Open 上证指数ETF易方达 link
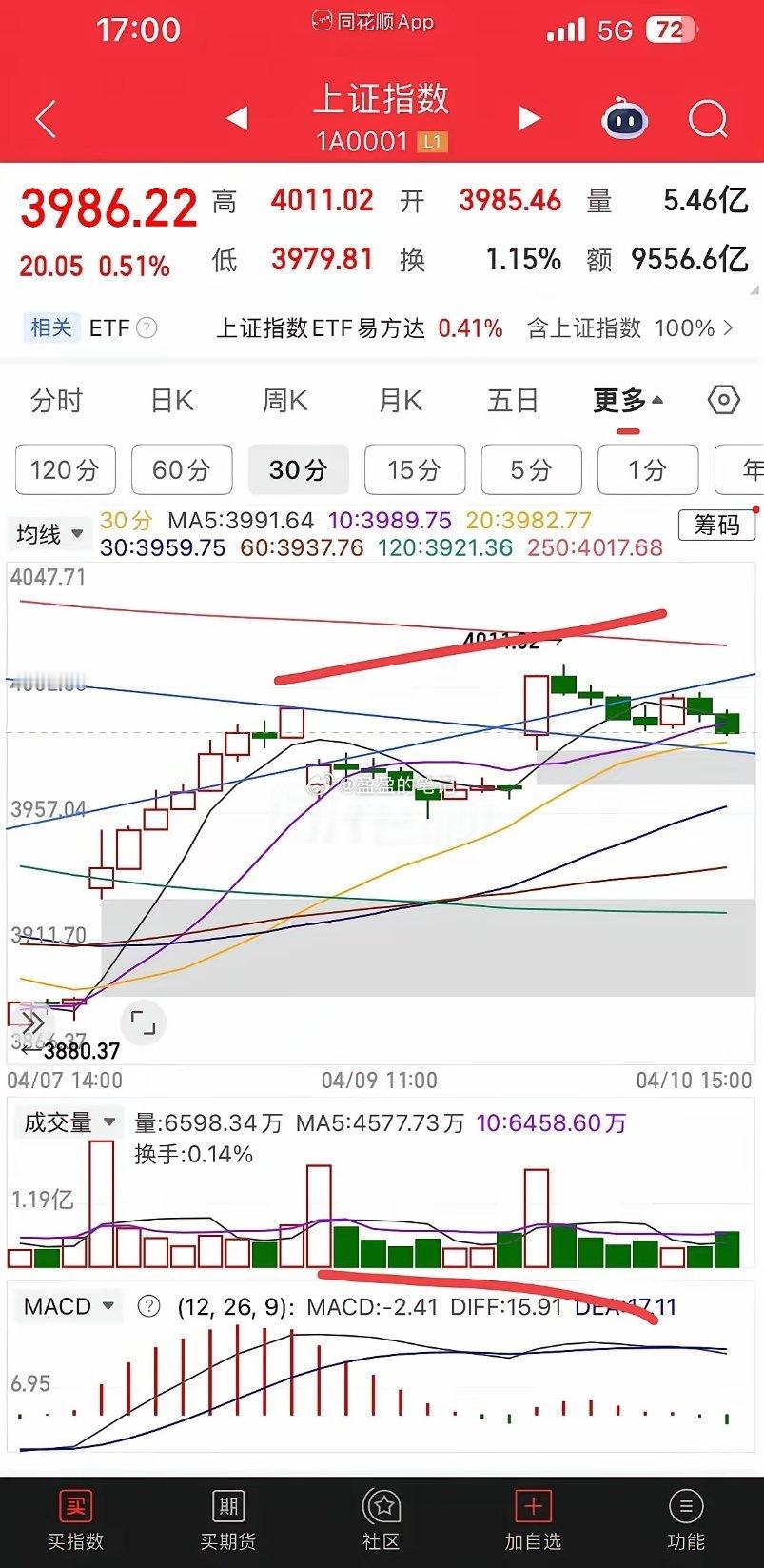764x1568 pixels. point(323,327)
